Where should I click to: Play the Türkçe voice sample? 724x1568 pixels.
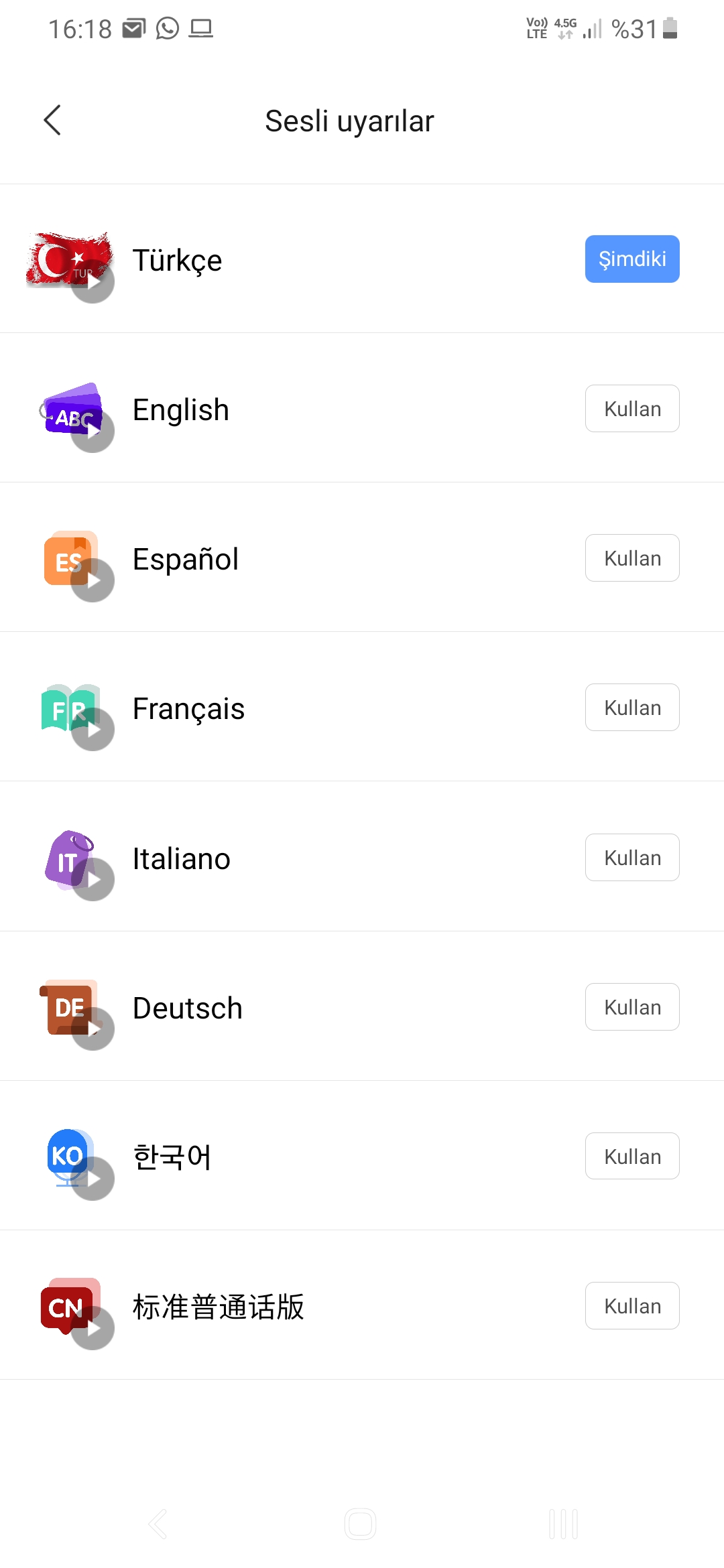pyautogui.click(x=93, y=281)
